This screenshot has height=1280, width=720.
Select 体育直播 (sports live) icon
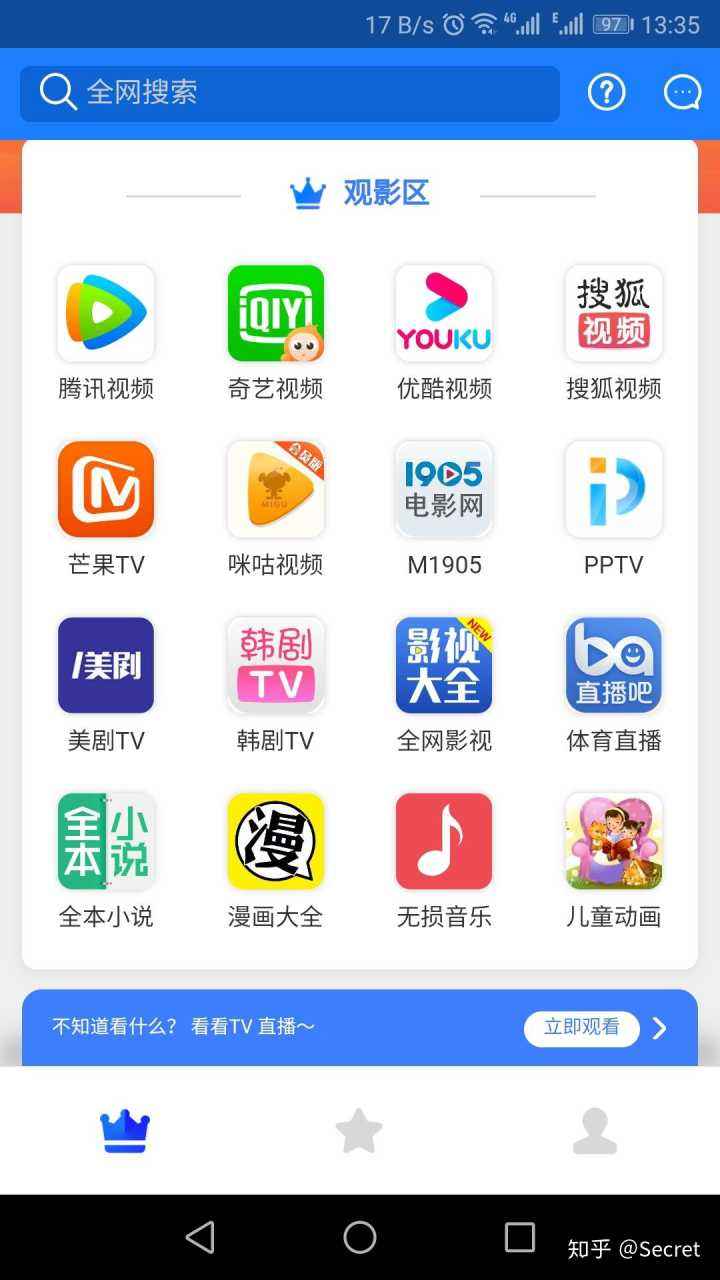[612, 664]
